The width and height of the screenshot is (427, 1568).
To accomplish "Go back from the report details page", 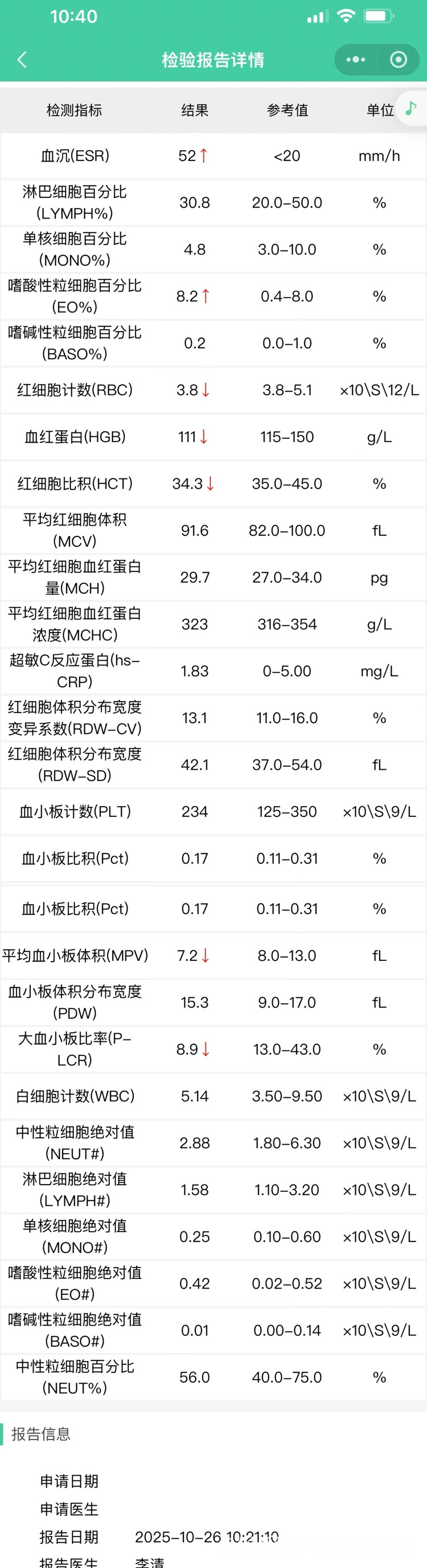I will pos(23,60).
